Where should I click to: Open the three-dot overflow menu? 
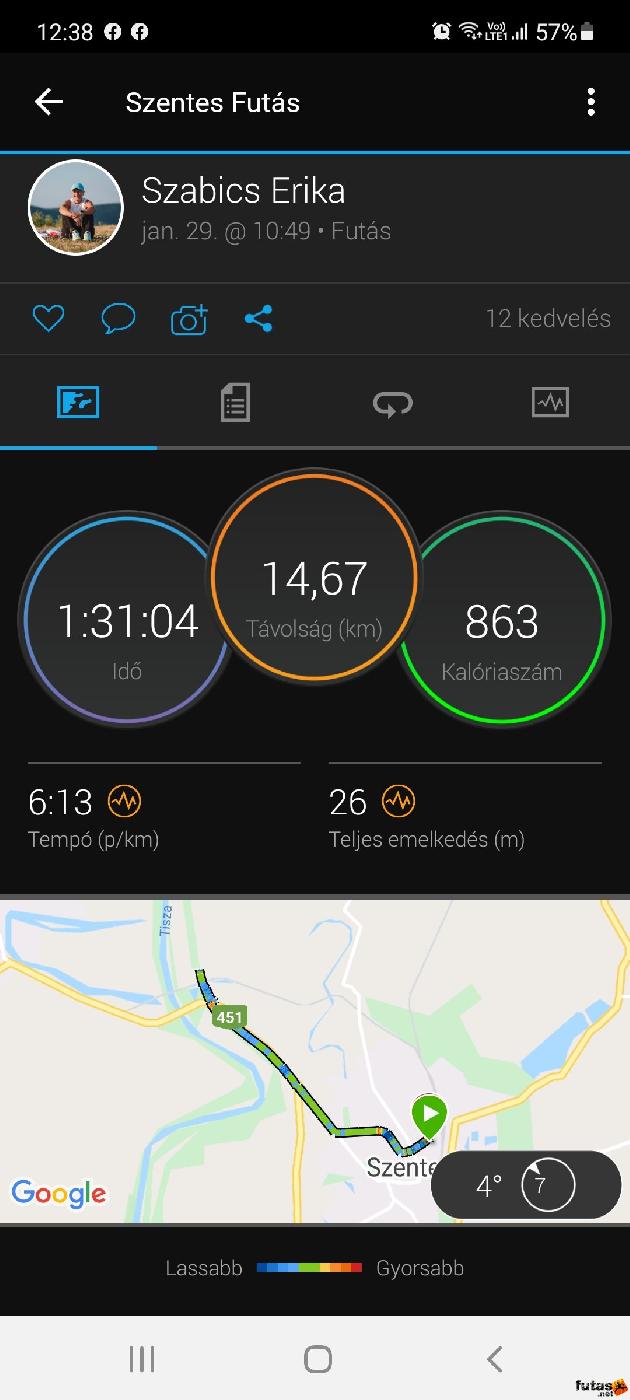(x=591, y=102)
